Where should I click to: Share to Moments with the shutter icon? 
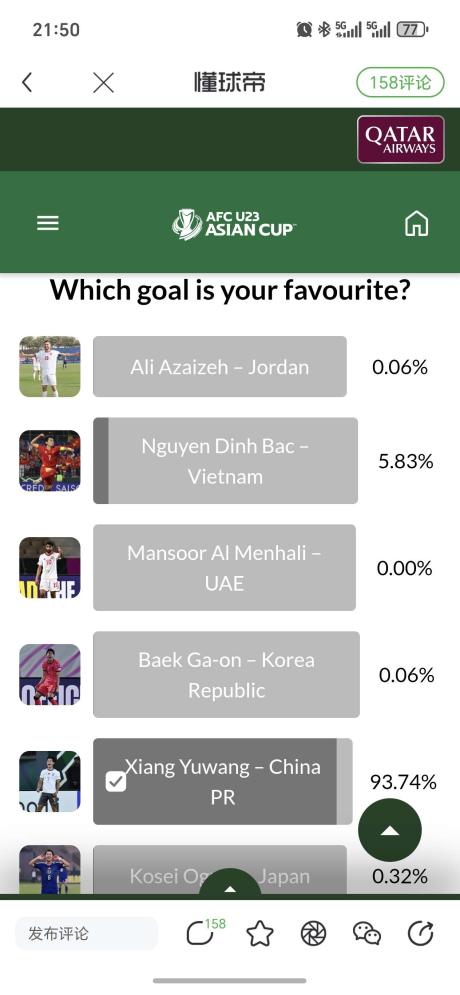click(313, 933)
